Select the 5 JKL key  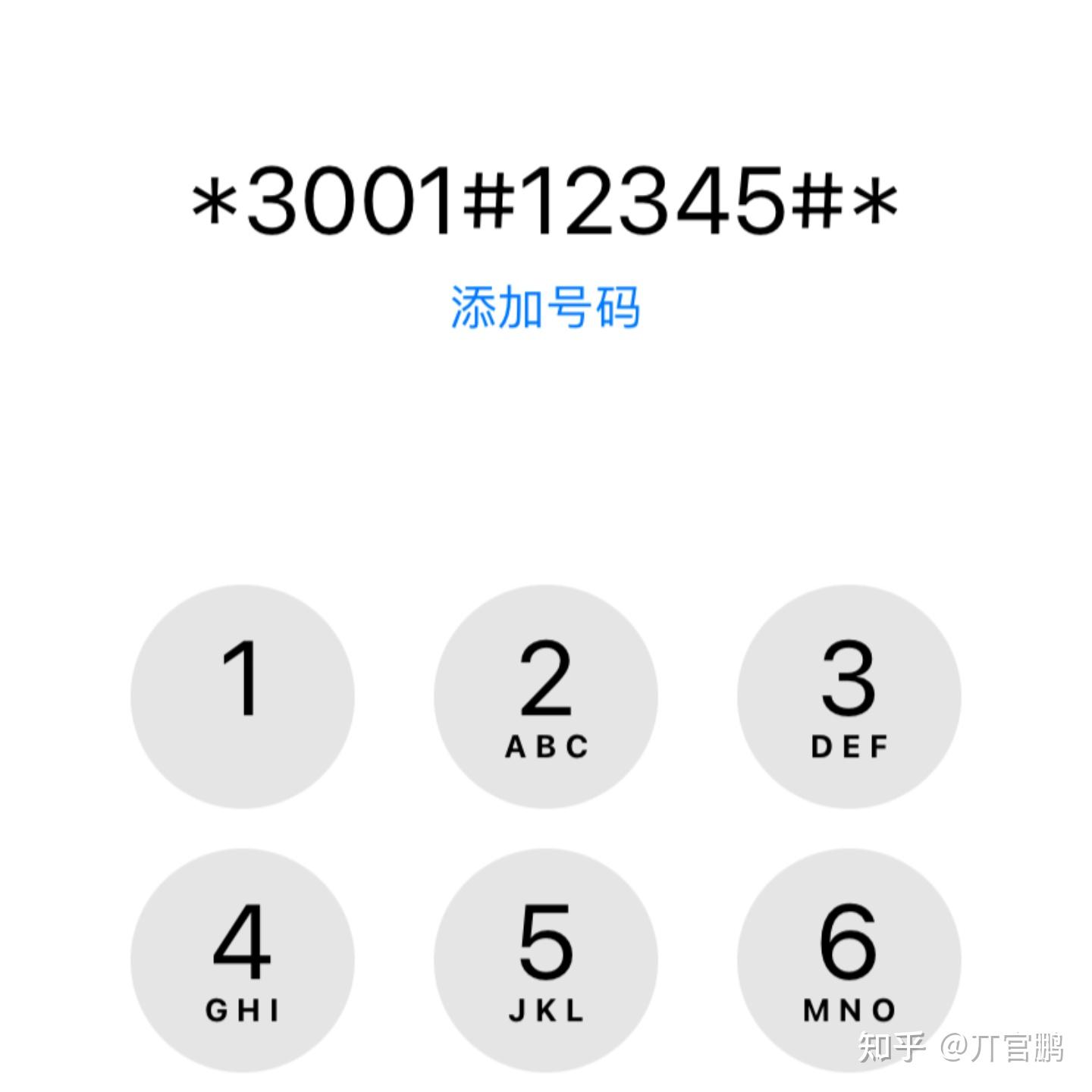pyautogui.click(x=546, y=960)
